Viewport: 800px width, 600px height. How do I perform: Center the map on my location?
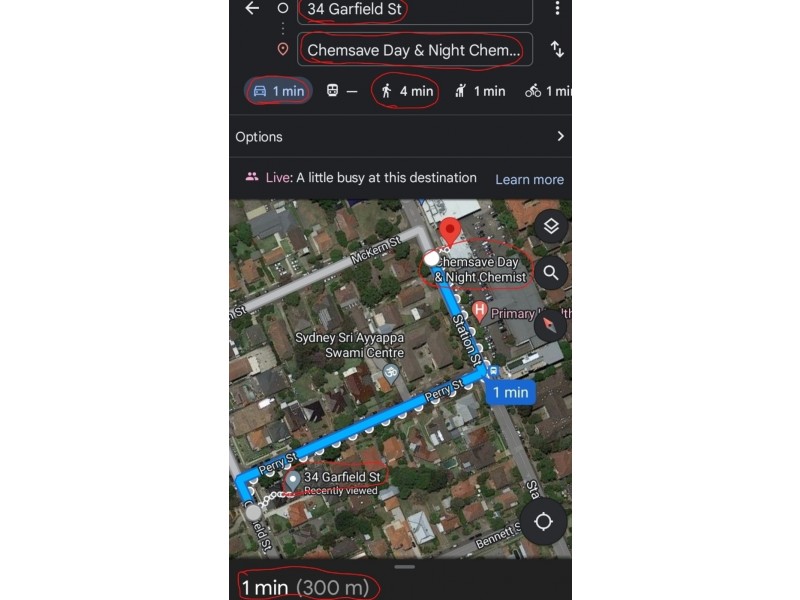point(543,522)
